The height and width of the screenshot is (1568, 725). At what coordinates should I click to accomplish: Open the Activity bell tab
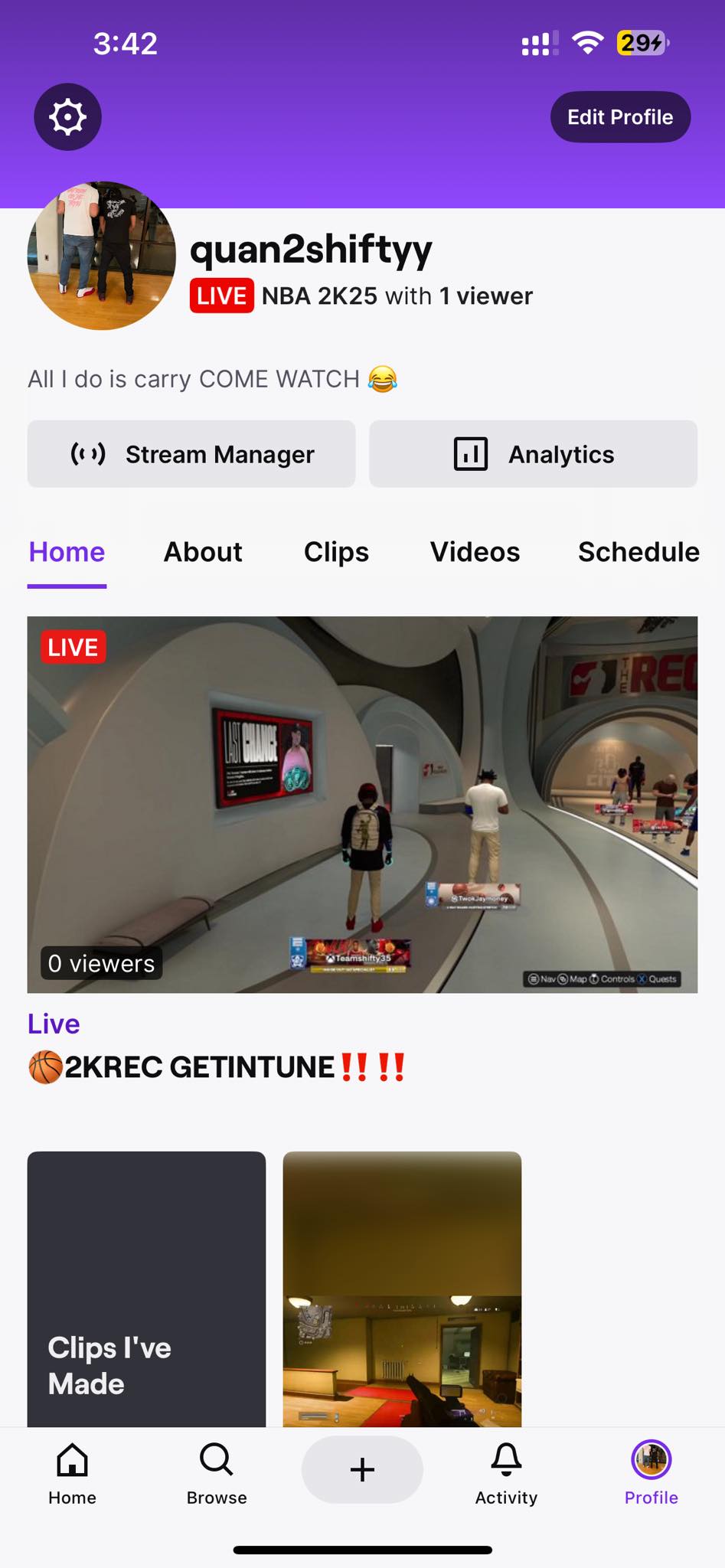(506, 1474)
